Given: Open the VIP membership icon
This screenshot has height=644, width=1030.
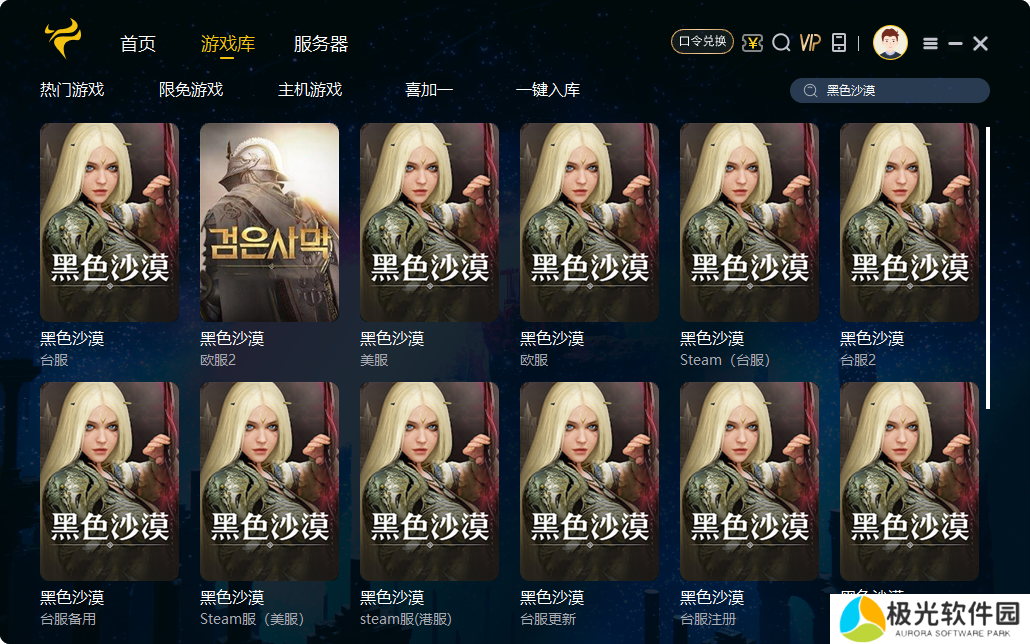Looking at the screenshot, I should pos(810,43).
